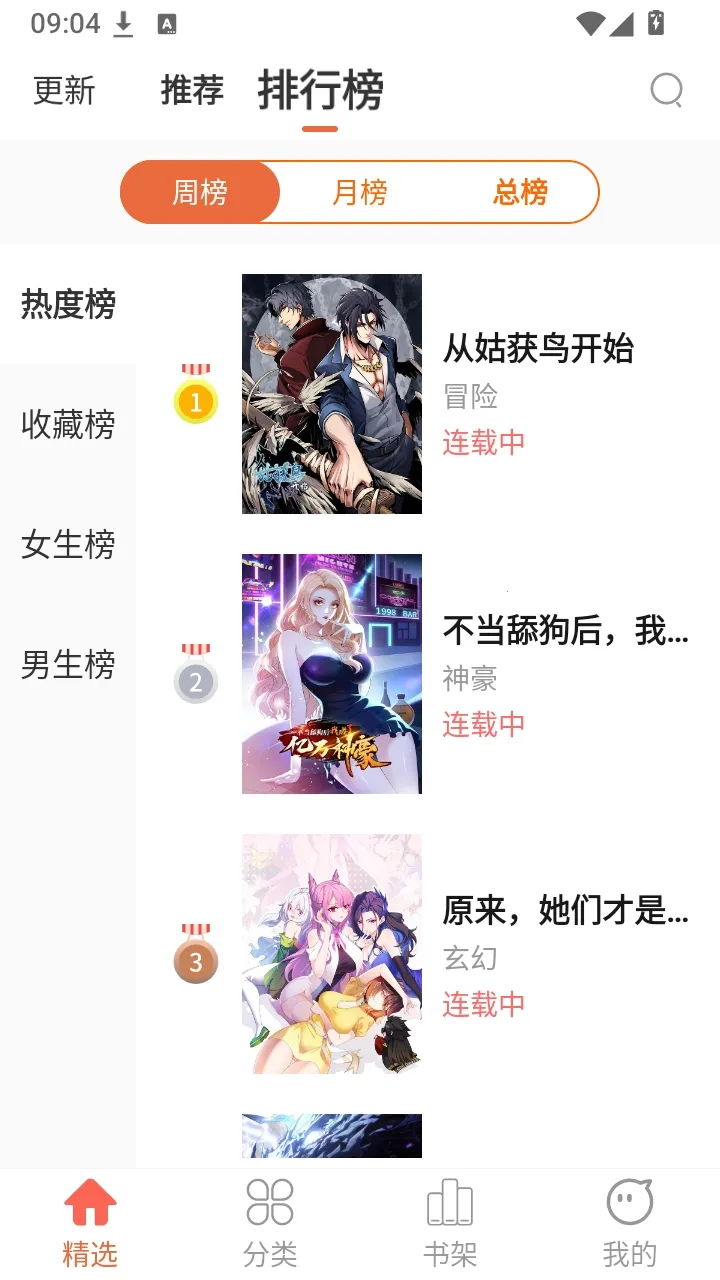
Task: Choose 男生榜 in the side list
Action: [68, 664]
